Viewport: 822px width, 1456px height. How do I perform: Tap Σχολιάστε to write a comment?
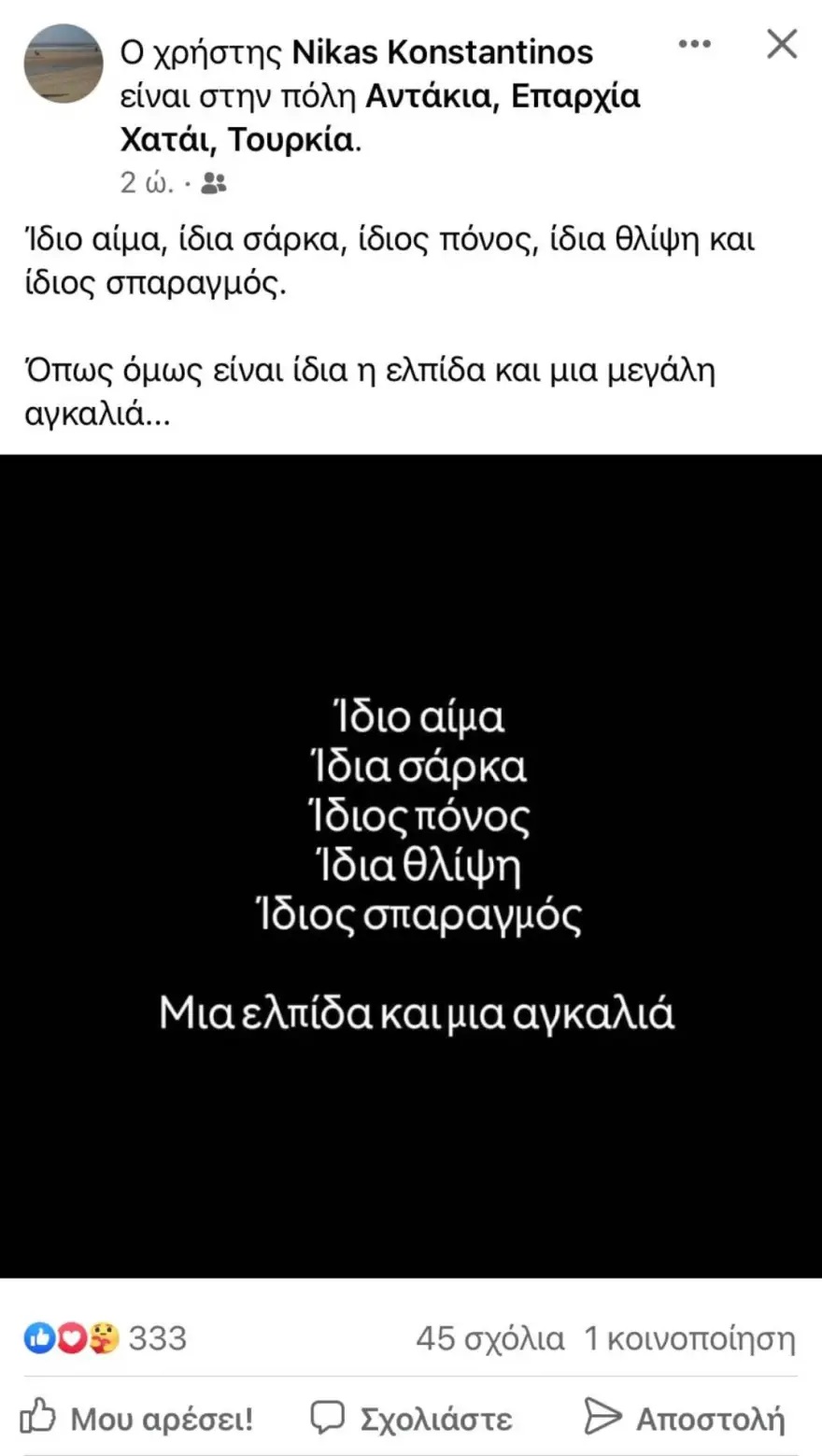pyautogui.click(x=412, y=1419)
